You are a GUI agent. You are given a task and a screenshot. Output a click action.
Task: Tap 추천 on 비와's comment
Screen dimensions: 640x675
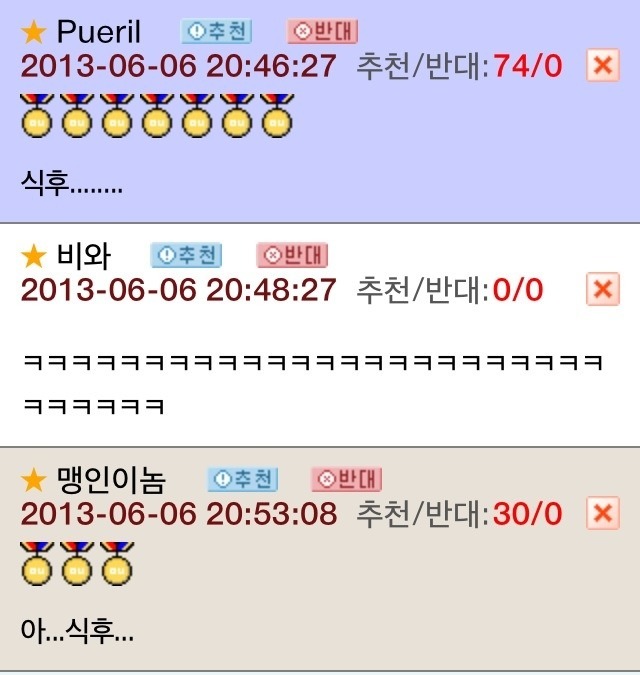click(x=186, y=255)
